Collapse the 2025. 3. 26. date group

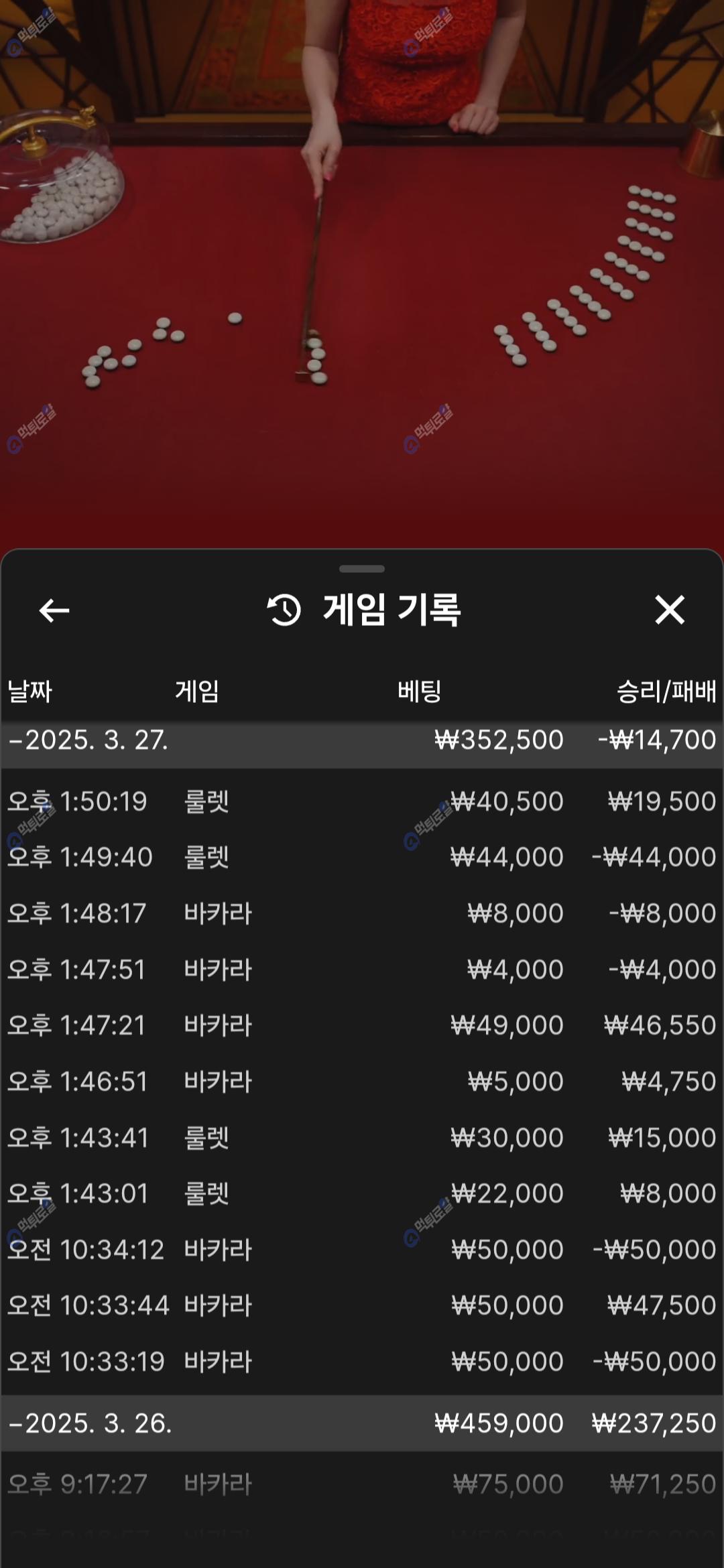(x=362, y=1423)
